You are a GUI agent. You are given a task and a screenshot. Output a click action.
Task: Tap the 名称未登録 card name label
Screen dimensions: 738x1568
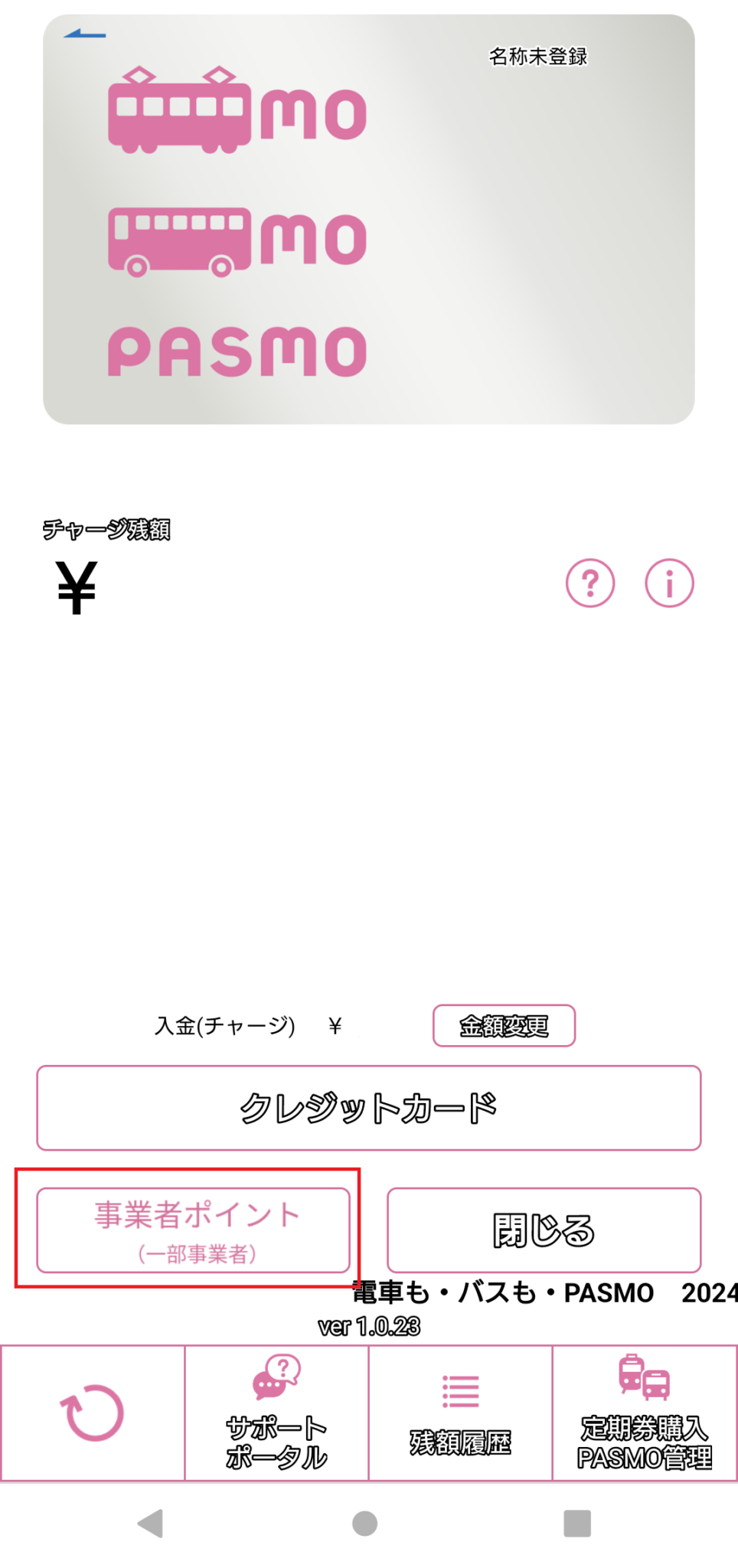[x=537, y=57]
